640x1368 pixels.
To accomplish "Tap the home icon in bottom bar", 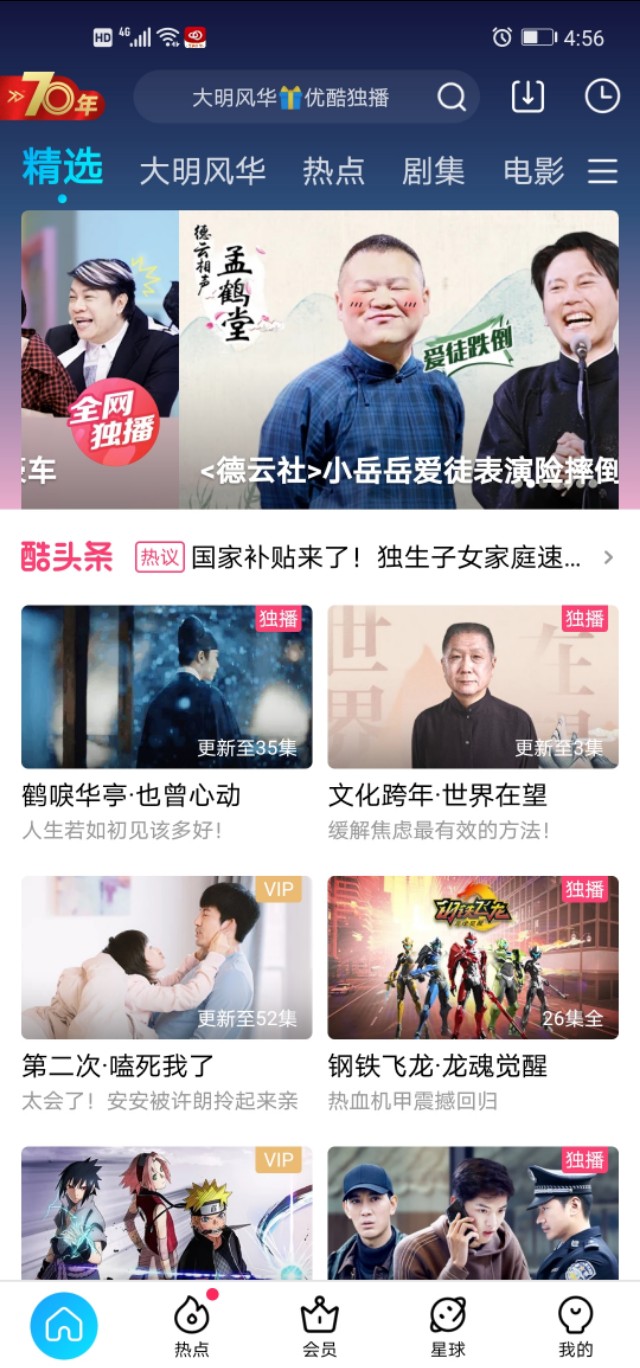I will point(64,1325).
